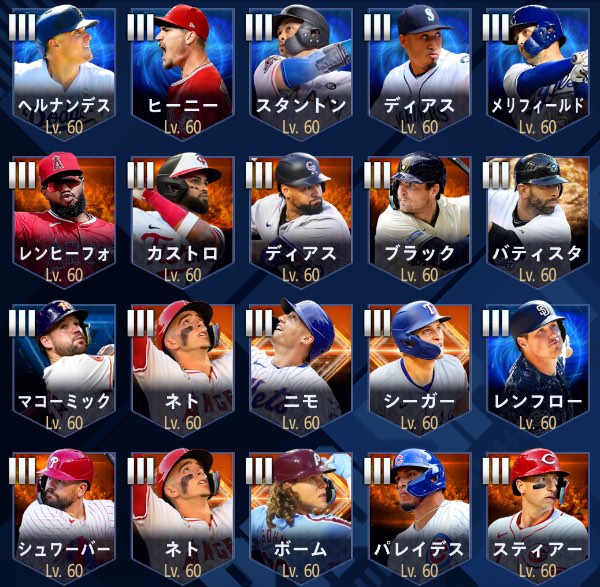Tap the ブラック player card

tap(418, 218)
